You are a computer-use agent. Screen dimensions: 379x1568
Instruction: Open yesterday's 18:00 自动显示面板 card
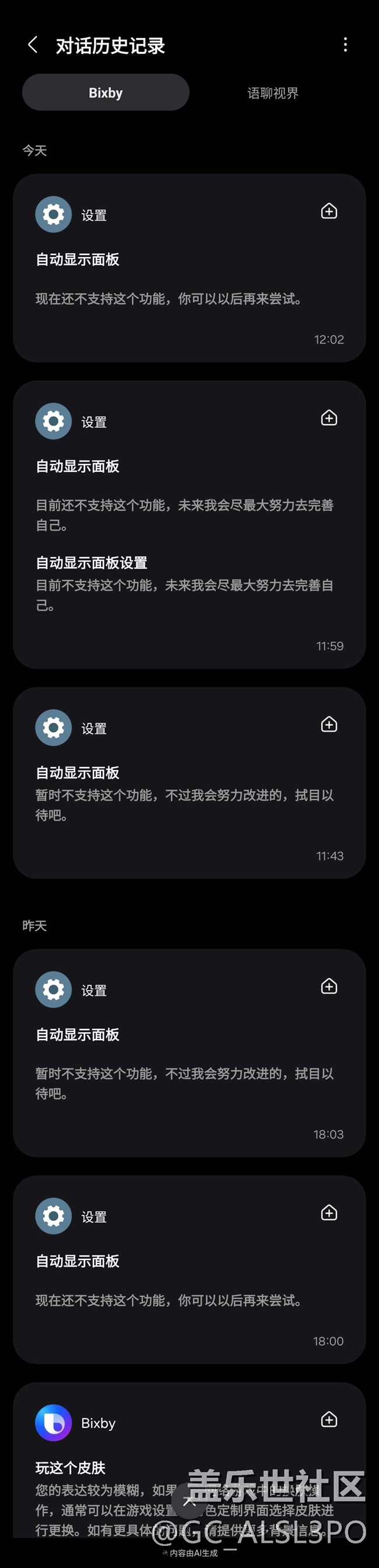(x=189, y=1270)
